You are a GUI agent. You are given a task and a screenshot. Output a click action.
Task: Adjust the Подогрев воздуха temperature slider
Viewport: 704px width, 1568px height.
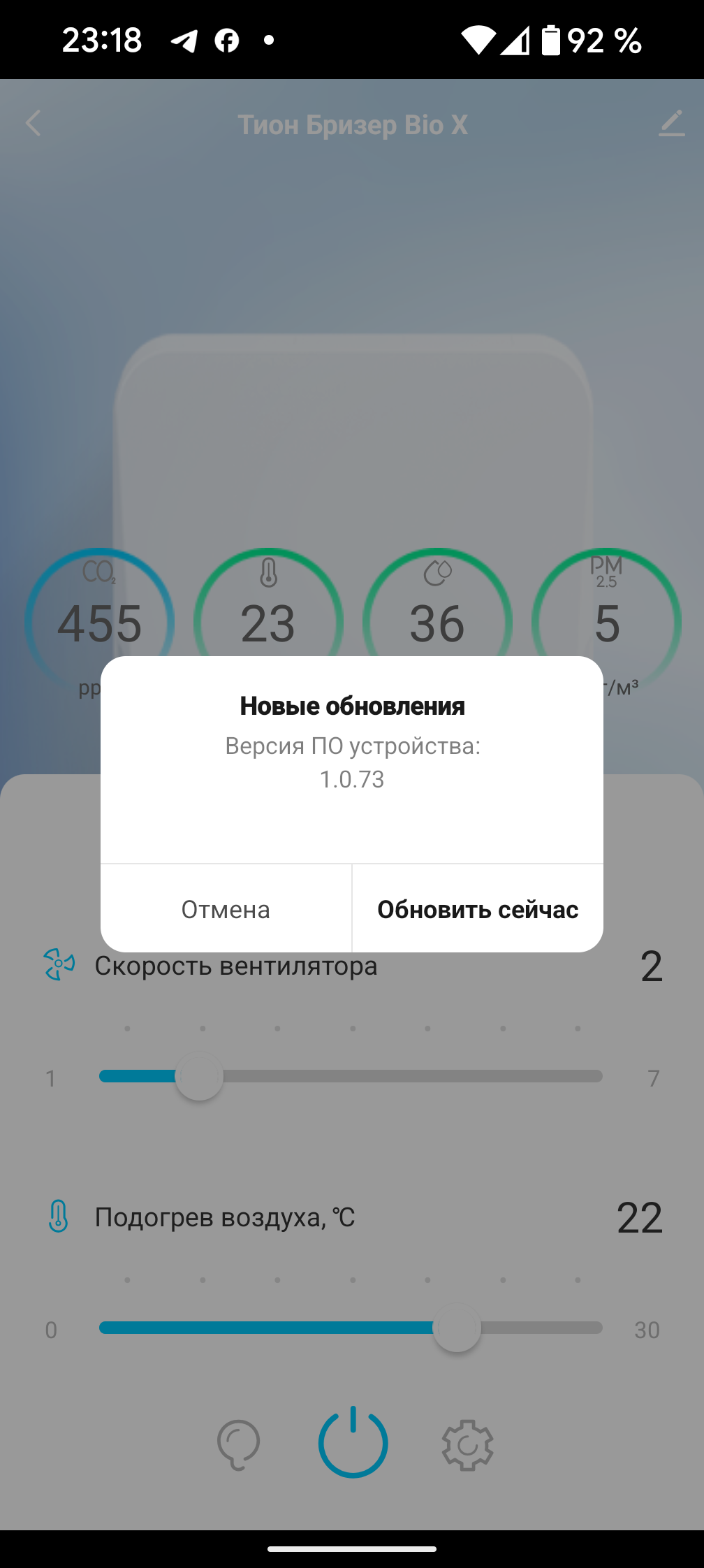457,1328
